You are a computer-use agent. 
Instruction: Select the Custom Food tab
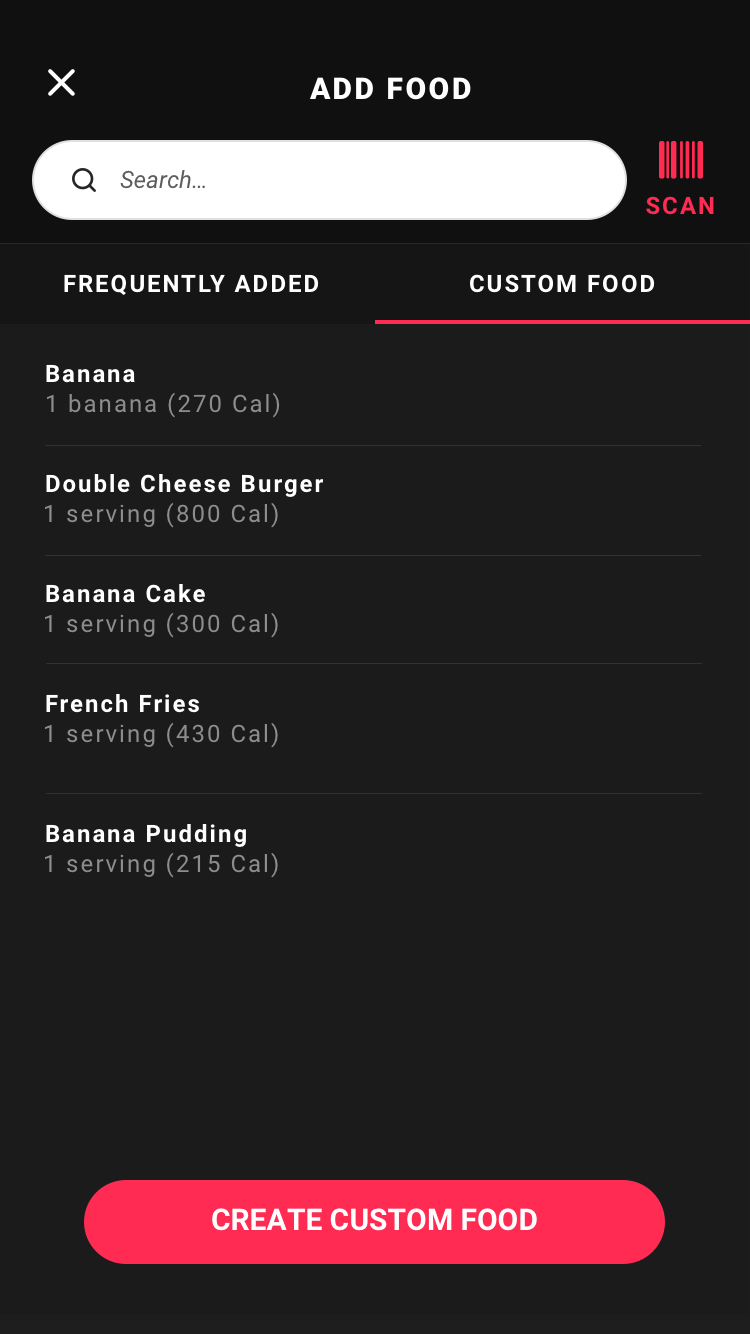(x=562, y=284)
